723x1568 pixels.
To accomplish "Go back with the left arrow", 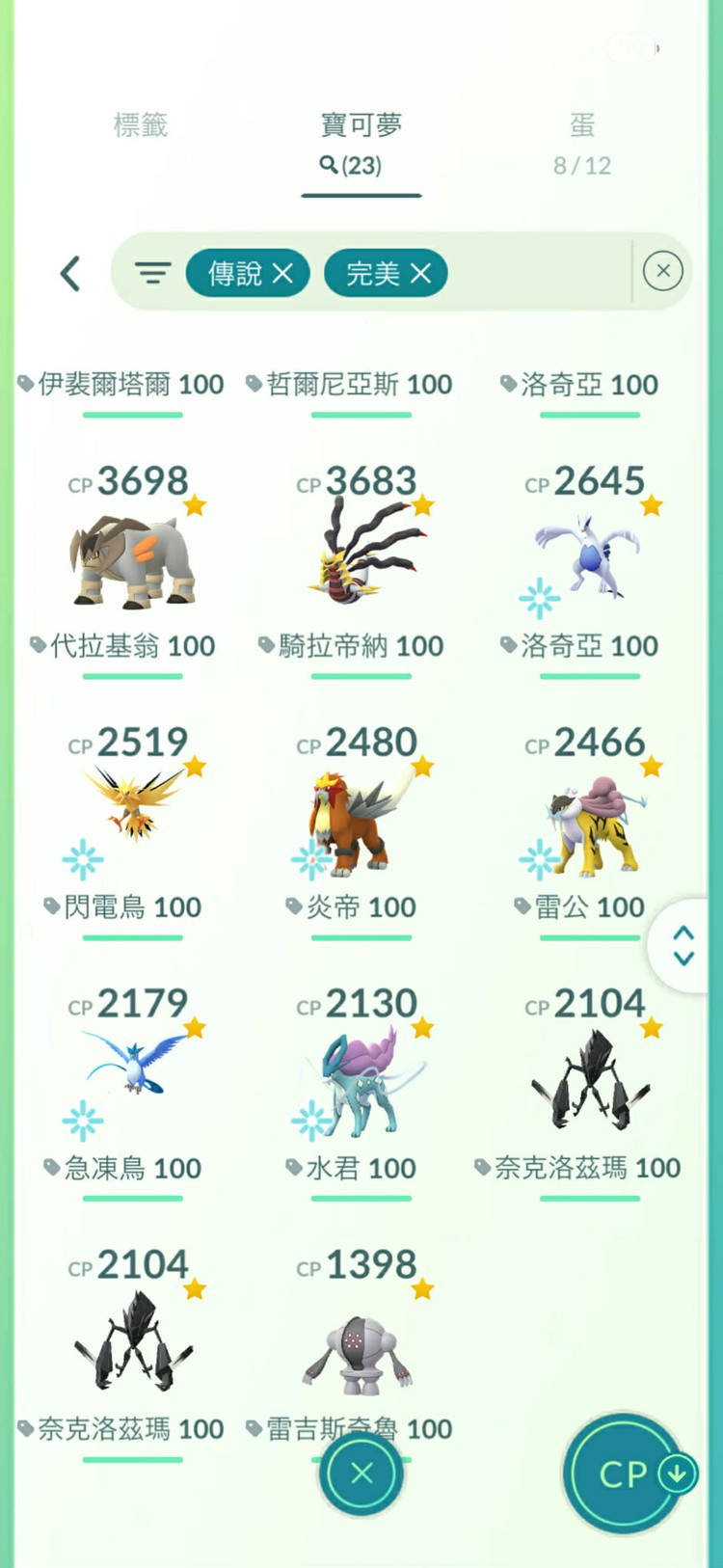I will (x=70, y=273).
